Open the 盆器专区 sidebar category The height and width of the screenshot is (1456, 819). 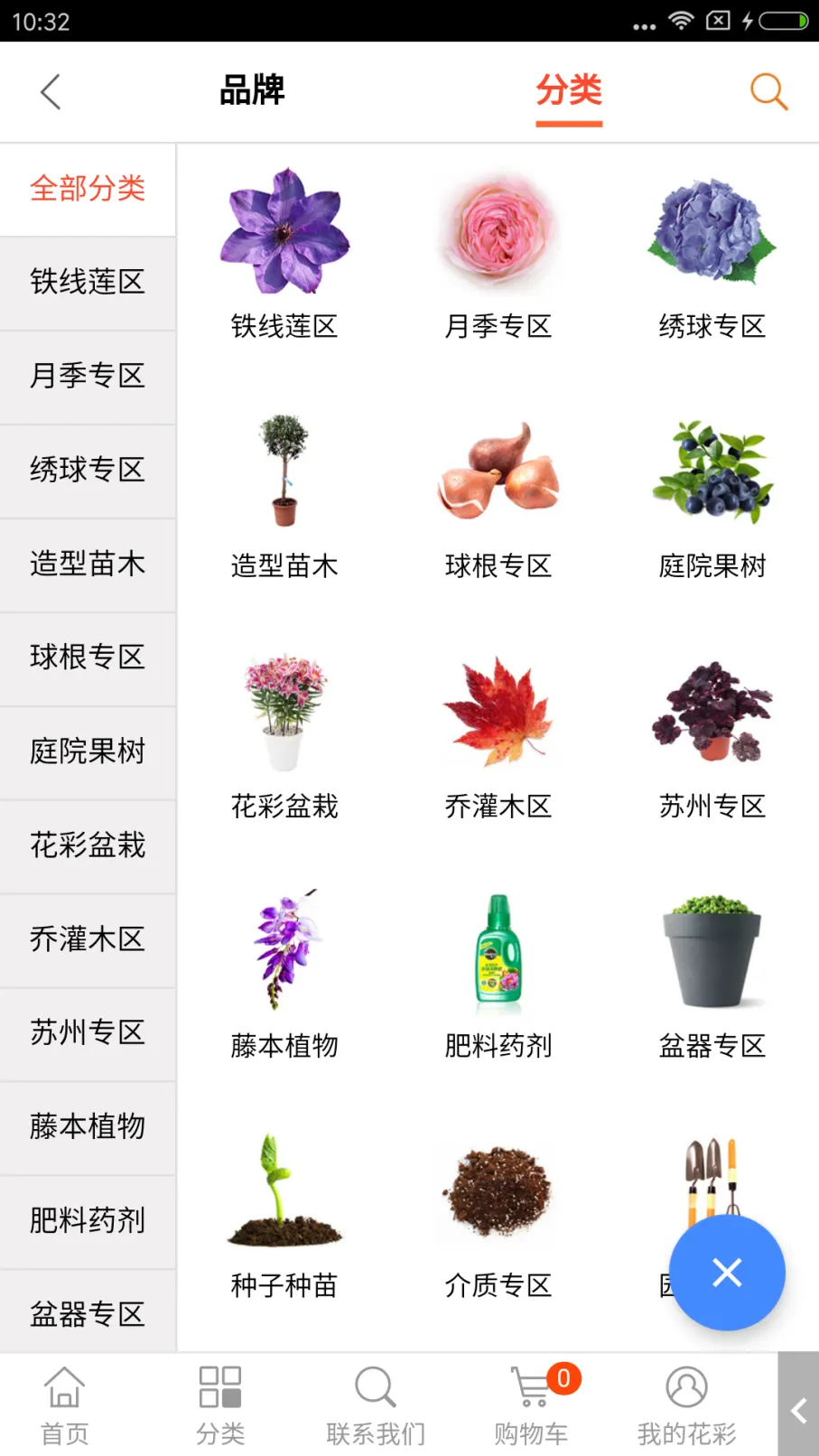(x=88, y=1314)
